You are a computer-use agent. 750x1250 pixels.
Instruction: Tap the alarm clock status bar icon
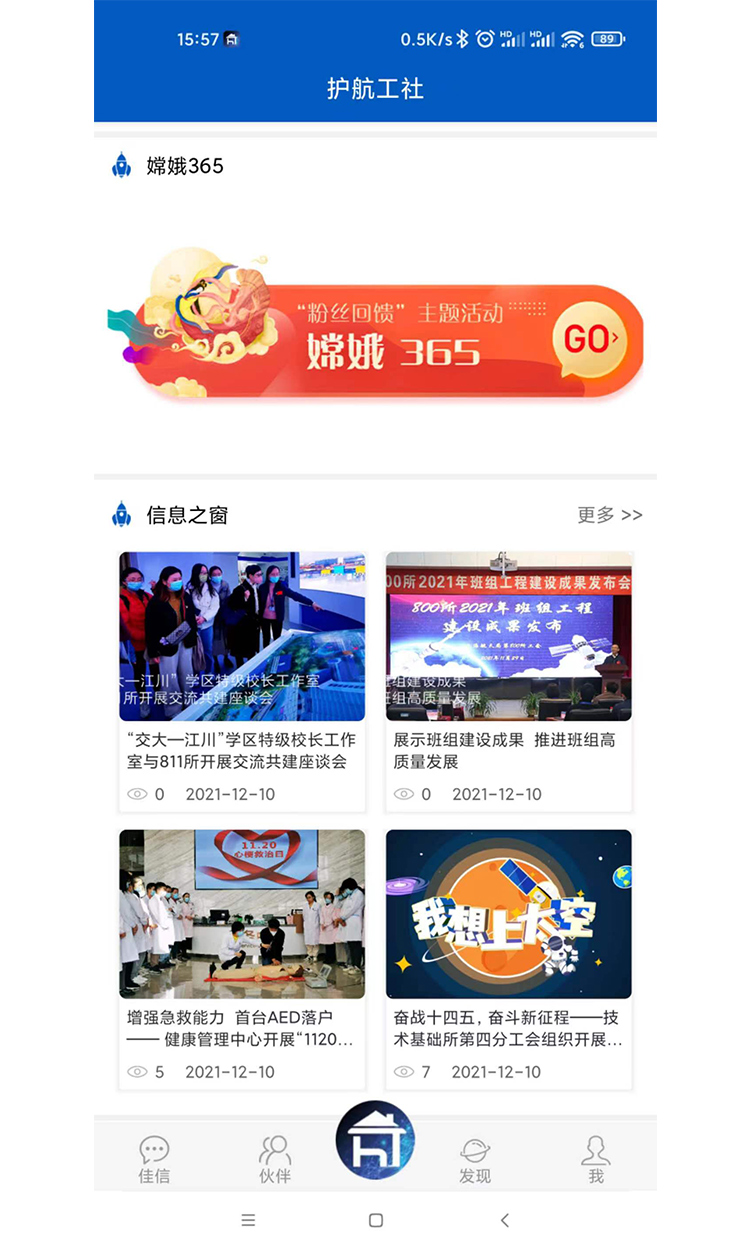click(x=484, y=38)
